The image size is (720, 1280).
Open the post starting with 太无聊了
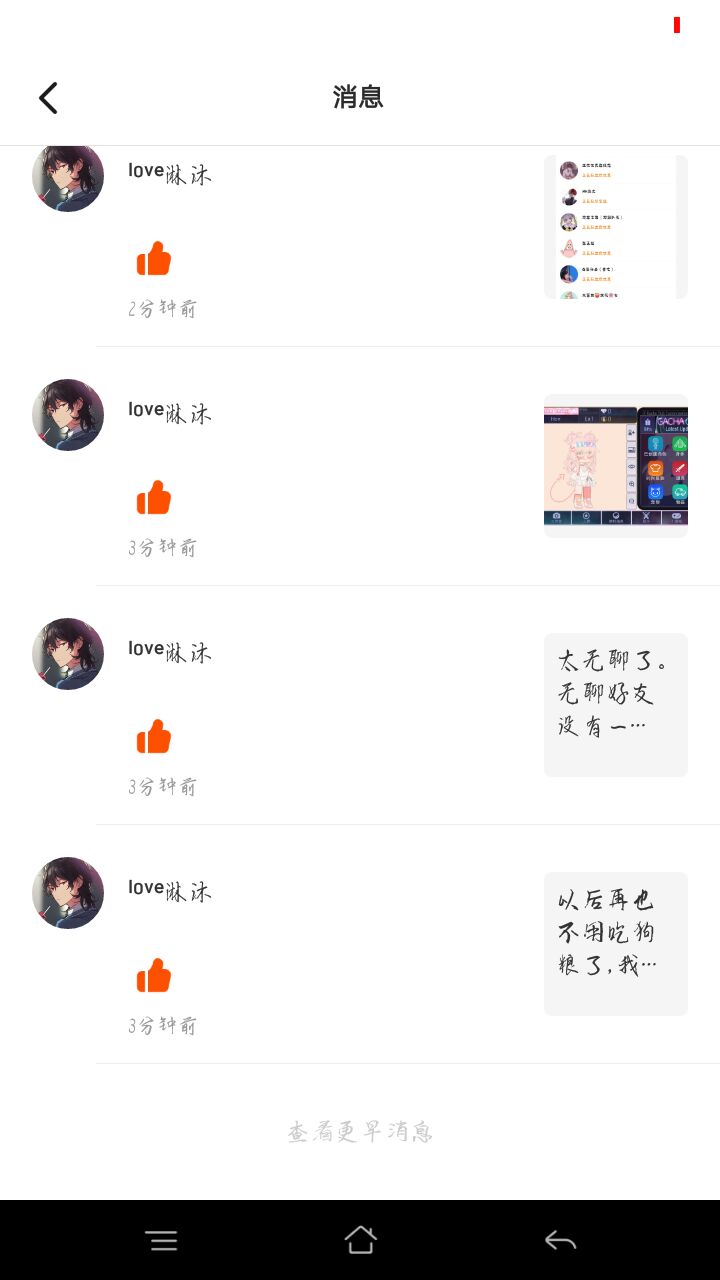click(615, 705)
